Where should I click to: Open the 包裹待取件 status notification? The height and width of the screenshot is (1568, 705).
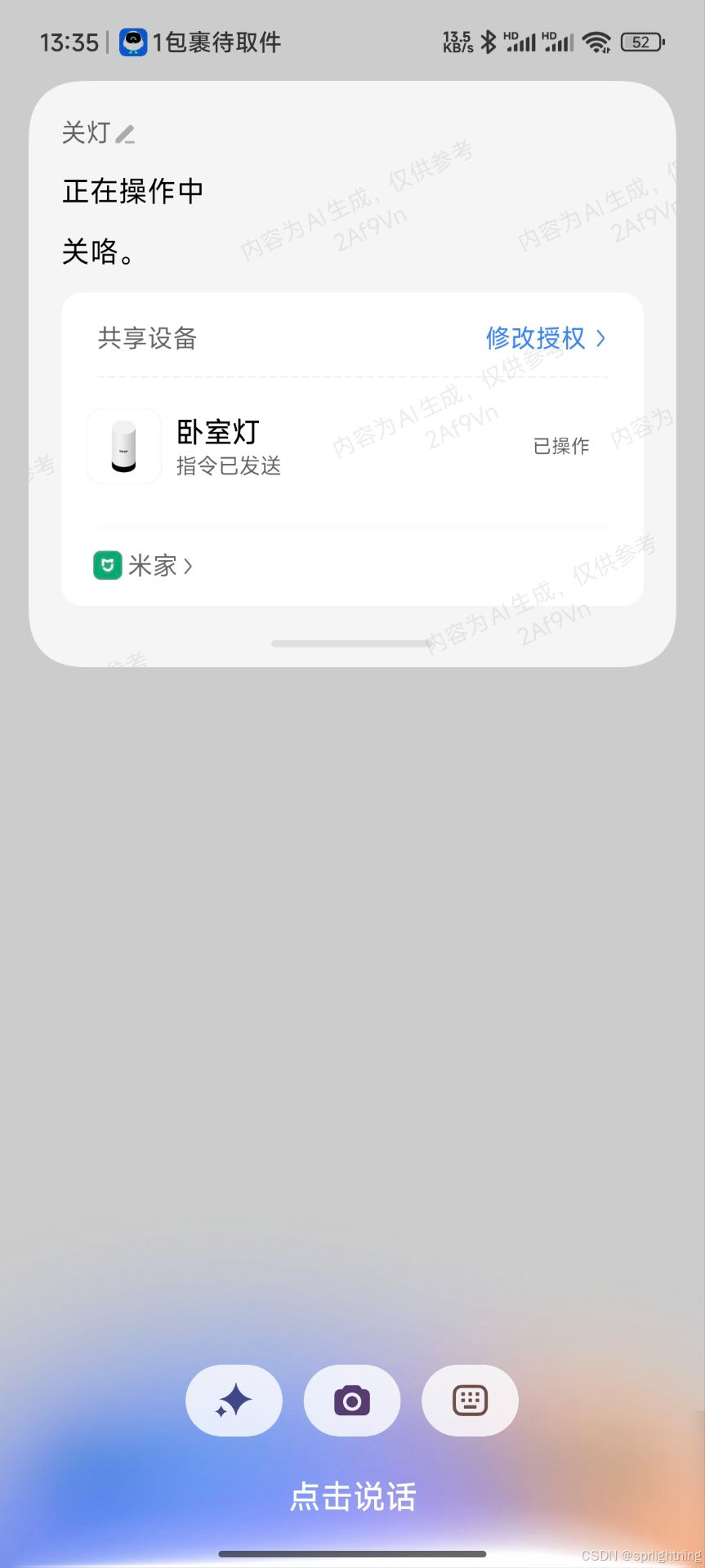200,42
